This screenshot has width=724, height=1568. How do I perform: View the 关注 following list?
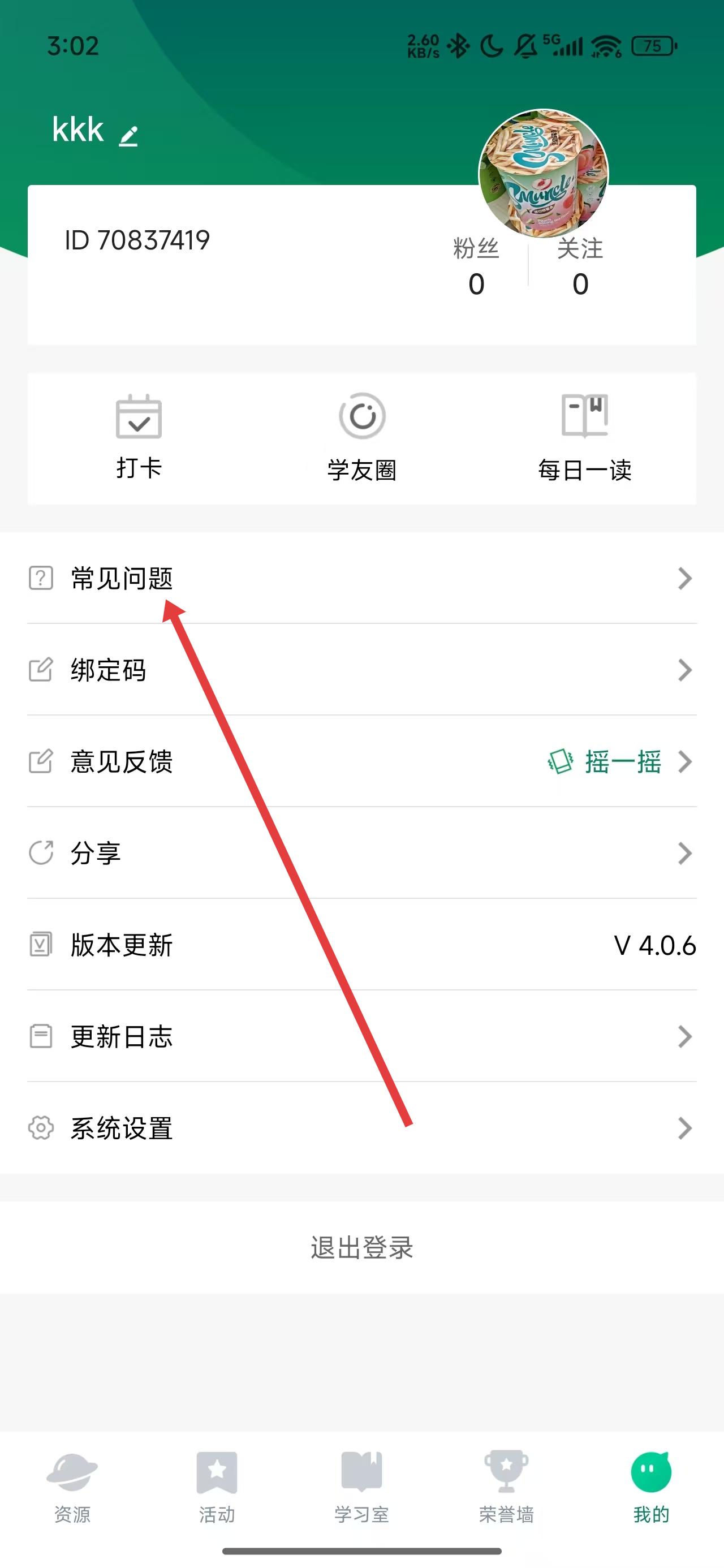pos(580,266)
